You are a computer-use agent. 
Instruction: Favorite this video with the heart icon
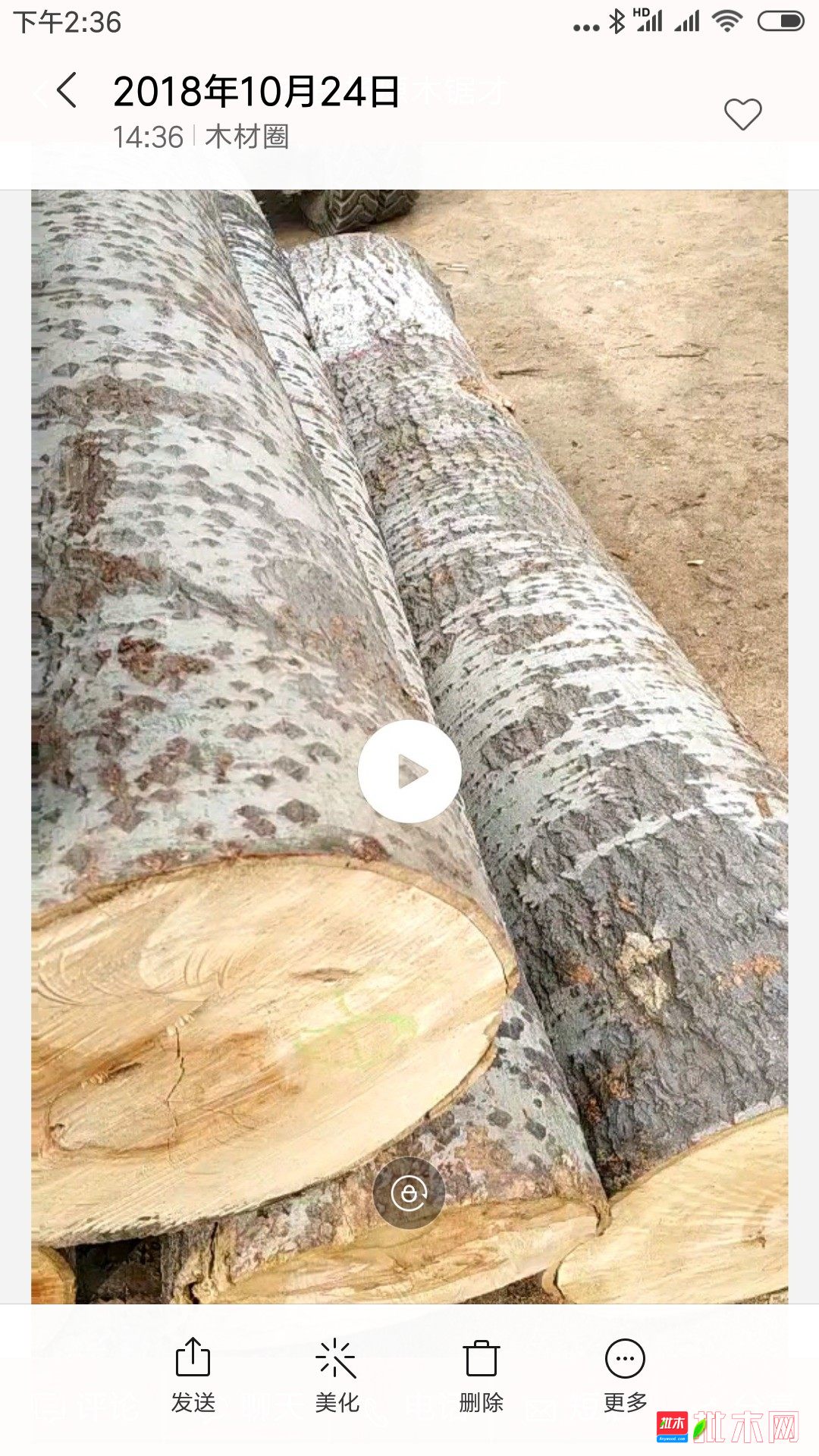tap(742, 115)
